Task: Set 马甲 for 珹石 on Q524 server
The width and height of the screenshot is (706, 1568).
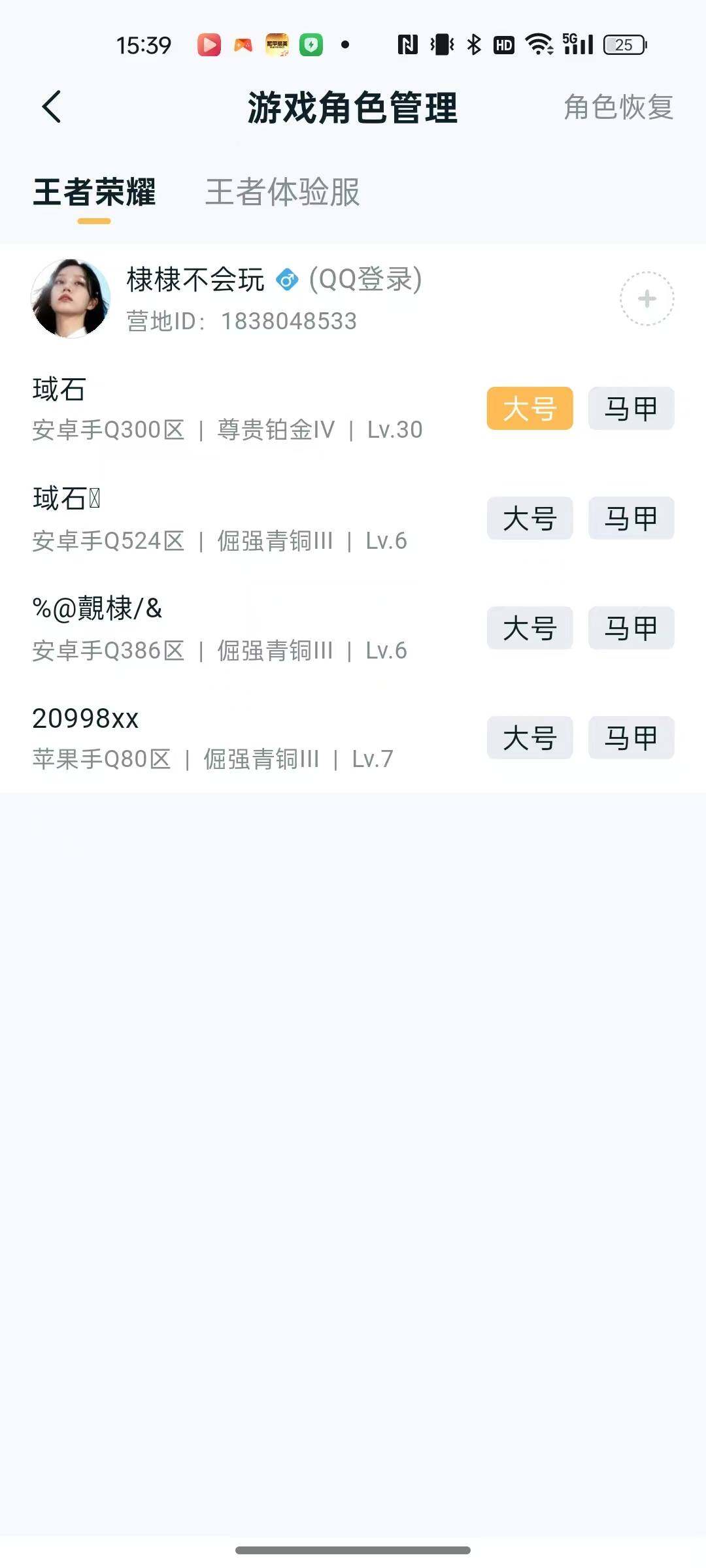Action: pyautogui.click(x=630, y=518)
